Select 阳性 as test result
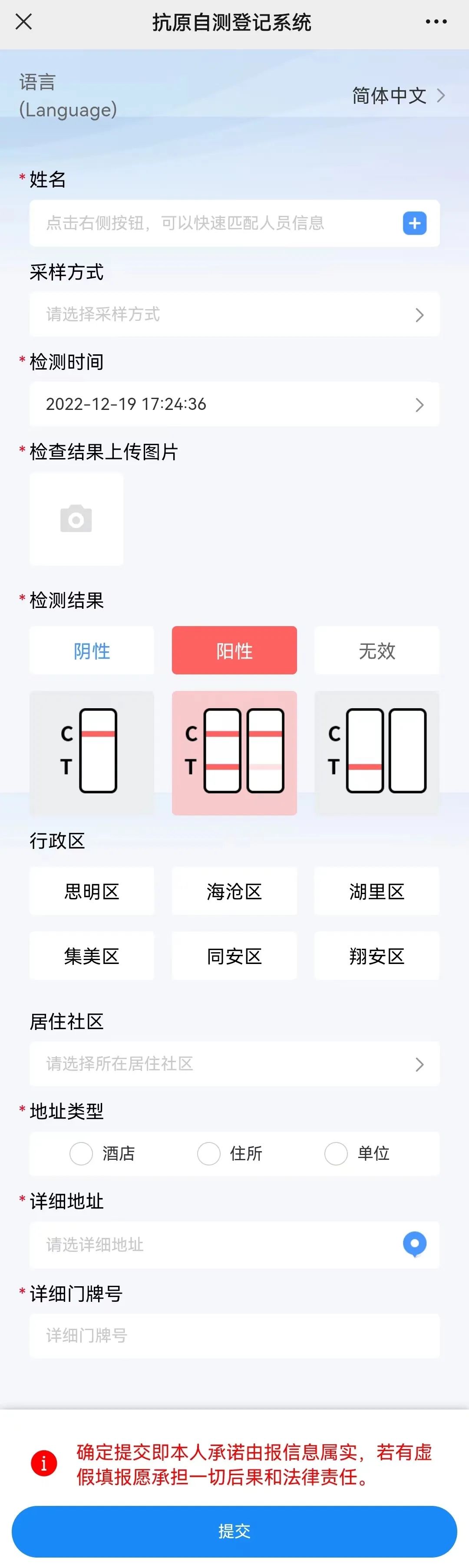 (x=234, y=651)
